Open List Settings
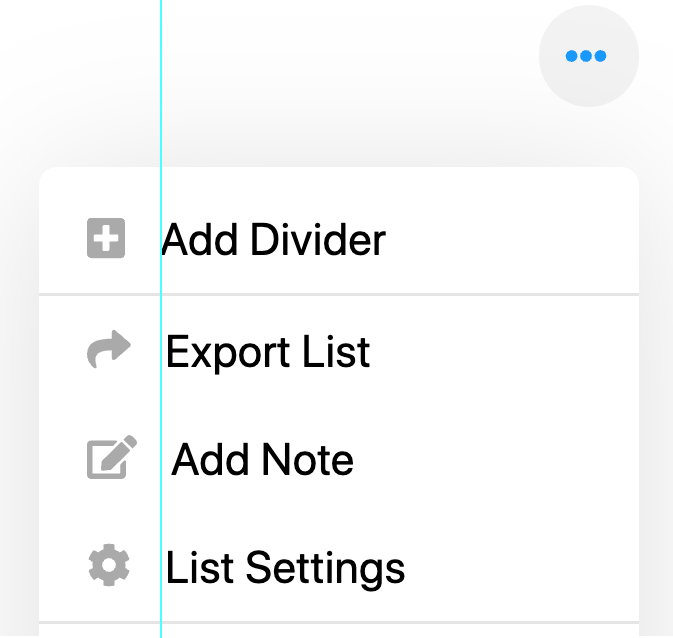This screenshot has height=638, width=673. 339,567
